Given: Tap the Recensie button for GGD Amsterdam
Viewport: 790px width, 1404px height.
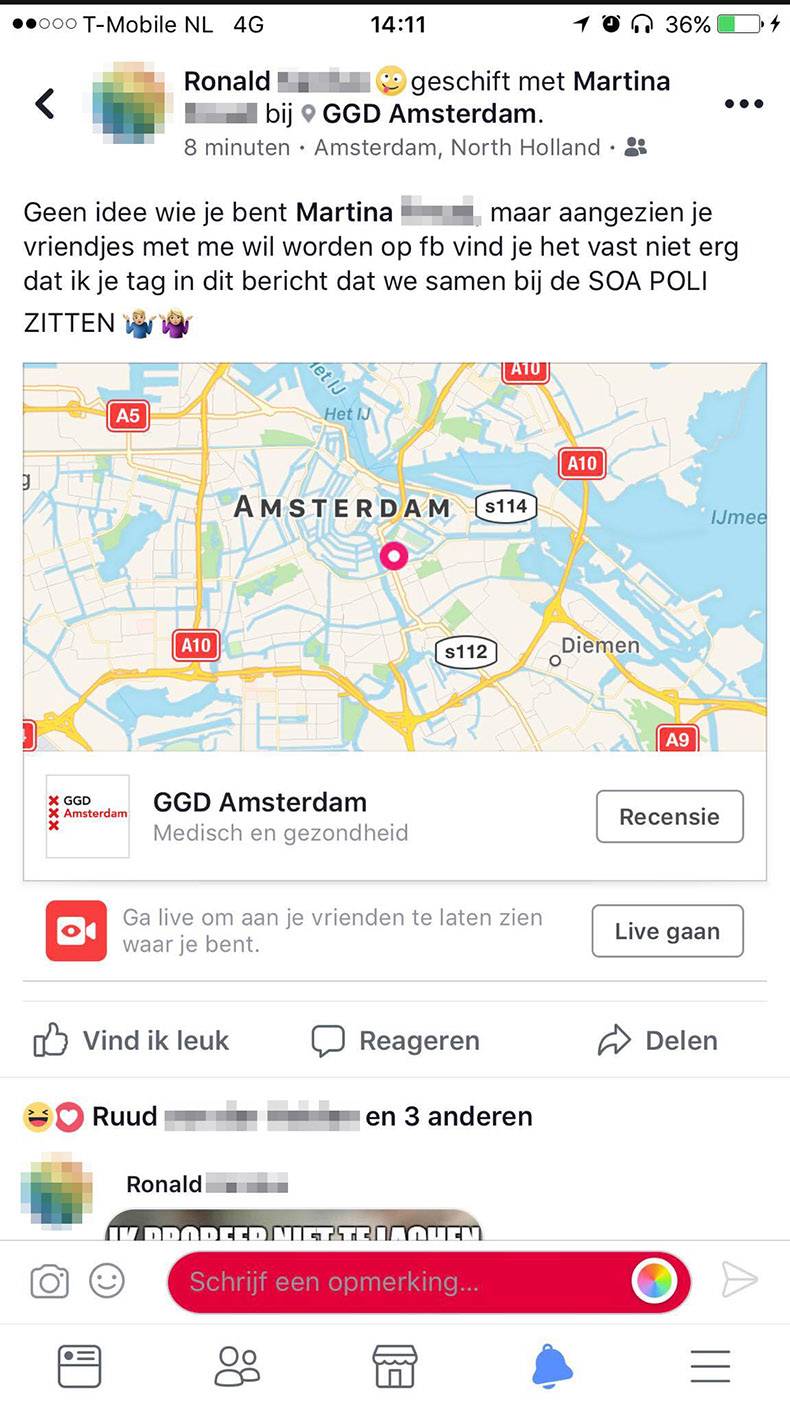Looking at the screenshot, I should tap(669, 817).
